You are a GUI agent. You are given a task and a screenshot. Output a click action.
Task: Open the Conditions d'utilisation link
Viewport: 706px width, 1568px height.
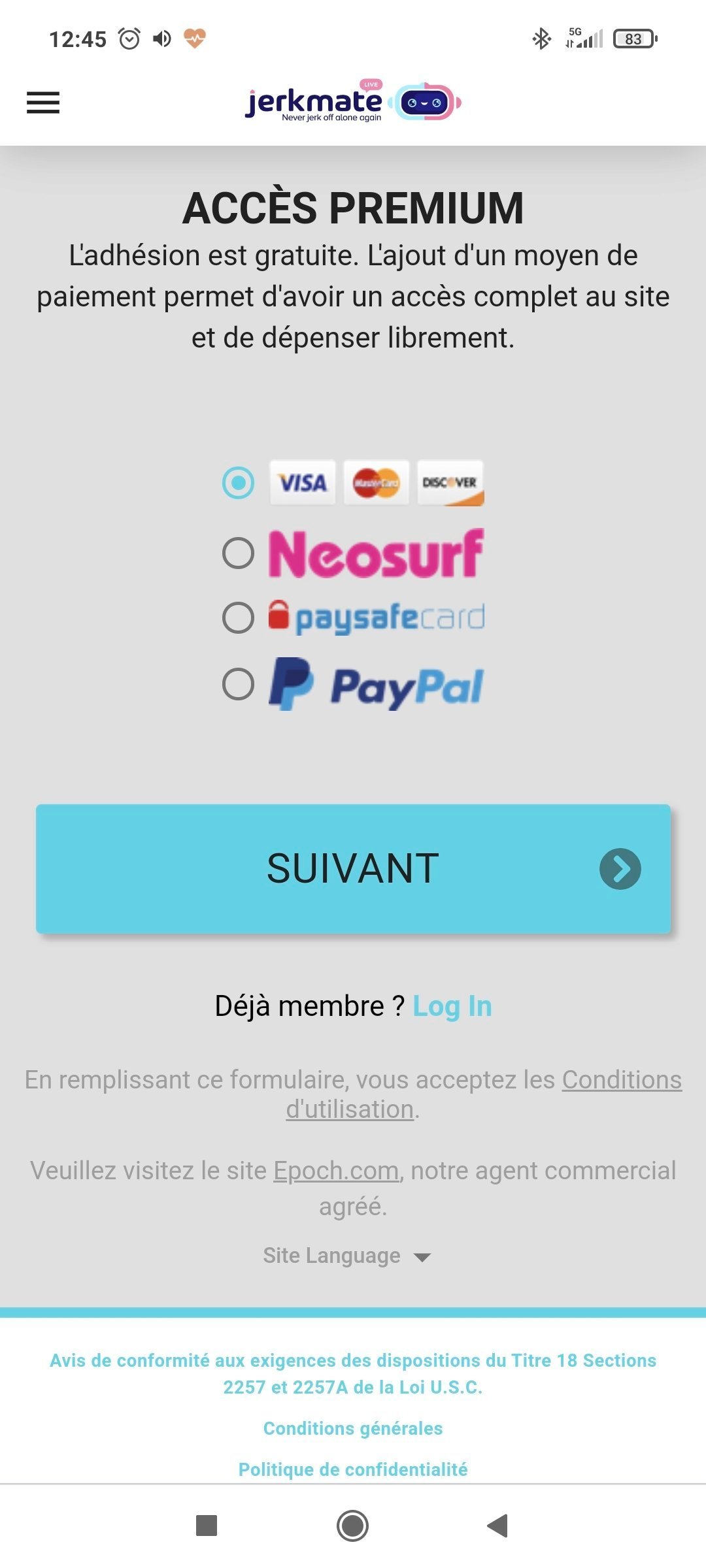[484, 1094]
